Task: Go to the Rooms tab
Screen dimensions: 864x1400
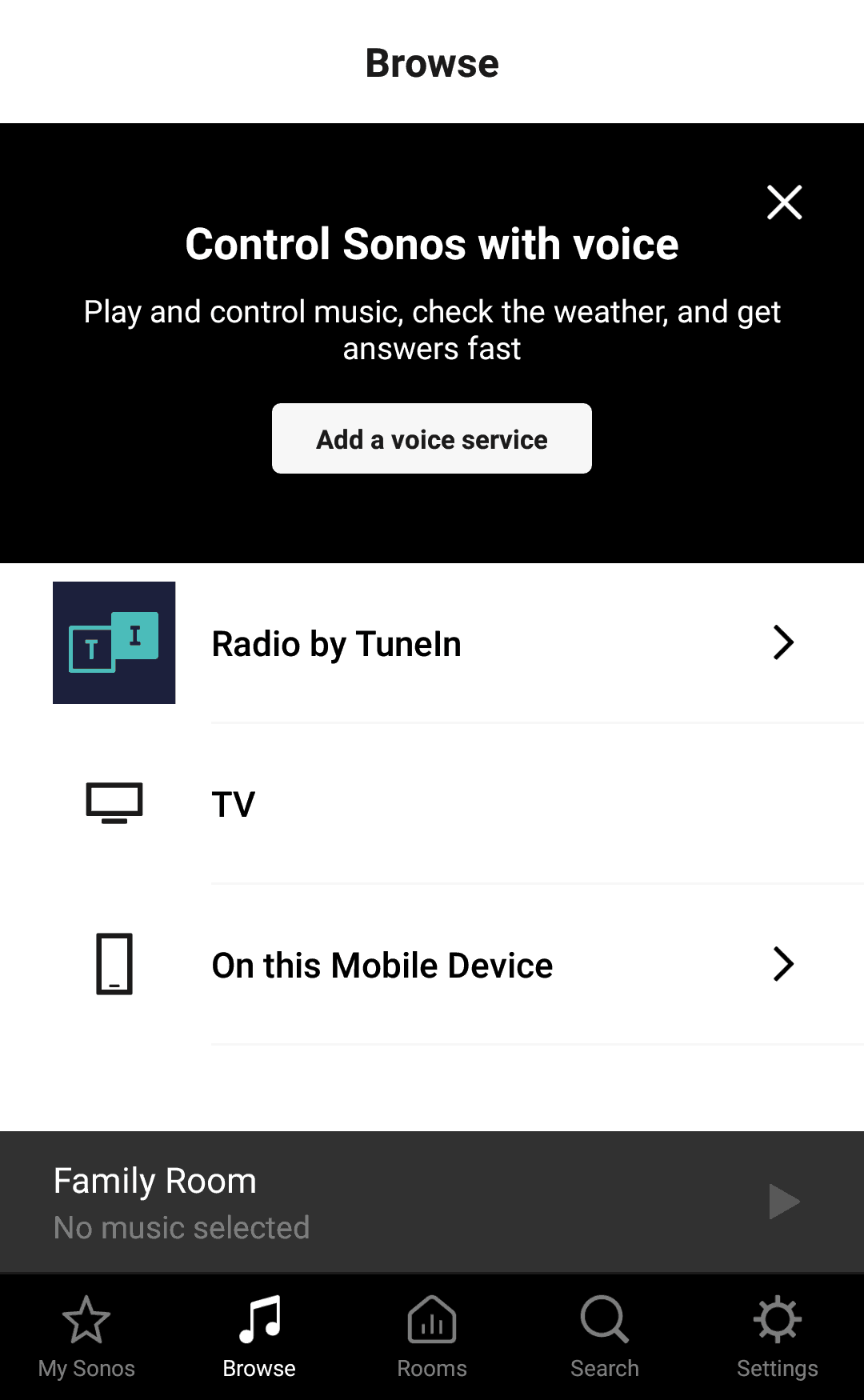Action: (432, 1337)
